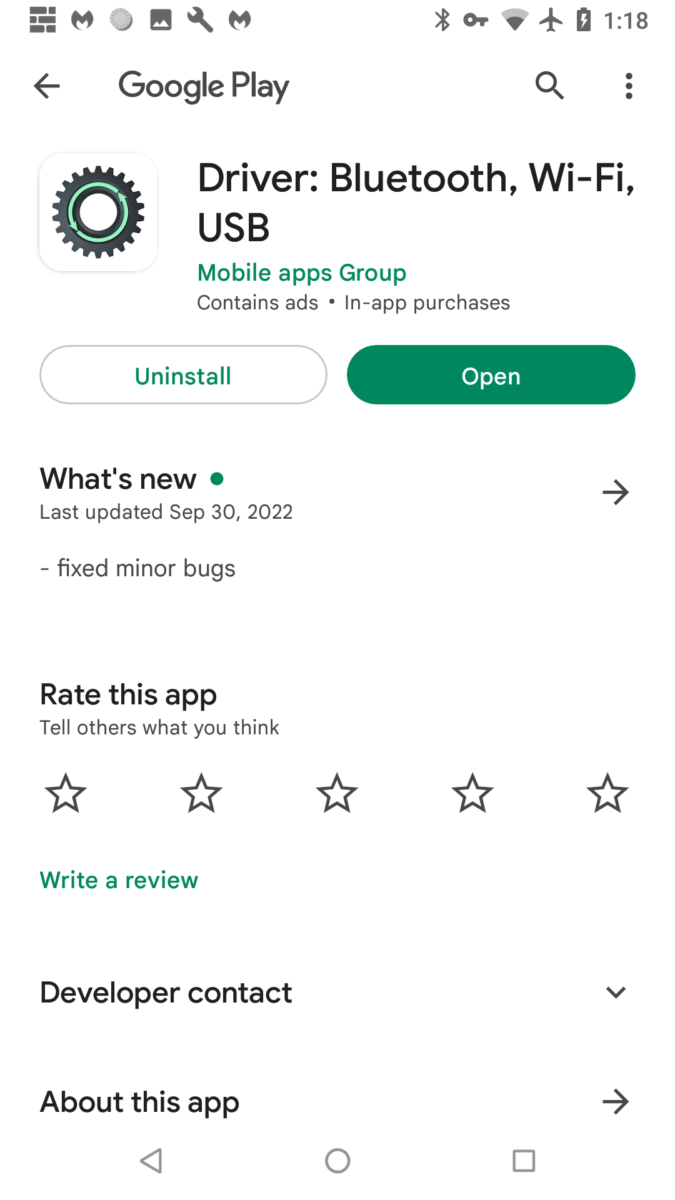Screen dimensions: 675x1200
Task: Rate the app two stars
Action: click(x=201, y=795)
